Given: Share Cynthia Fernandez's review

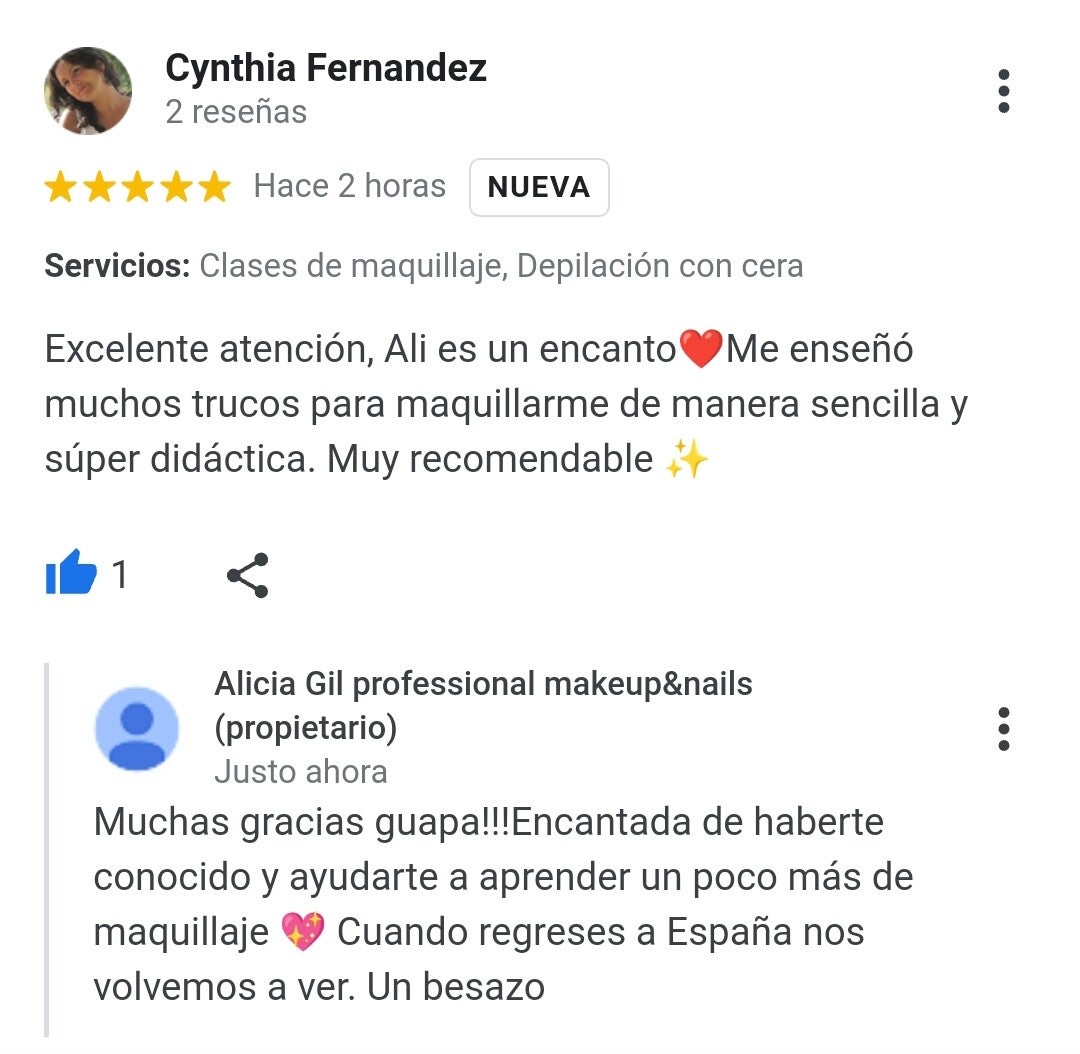Looking at the screenshot, I should coord(248,575).
